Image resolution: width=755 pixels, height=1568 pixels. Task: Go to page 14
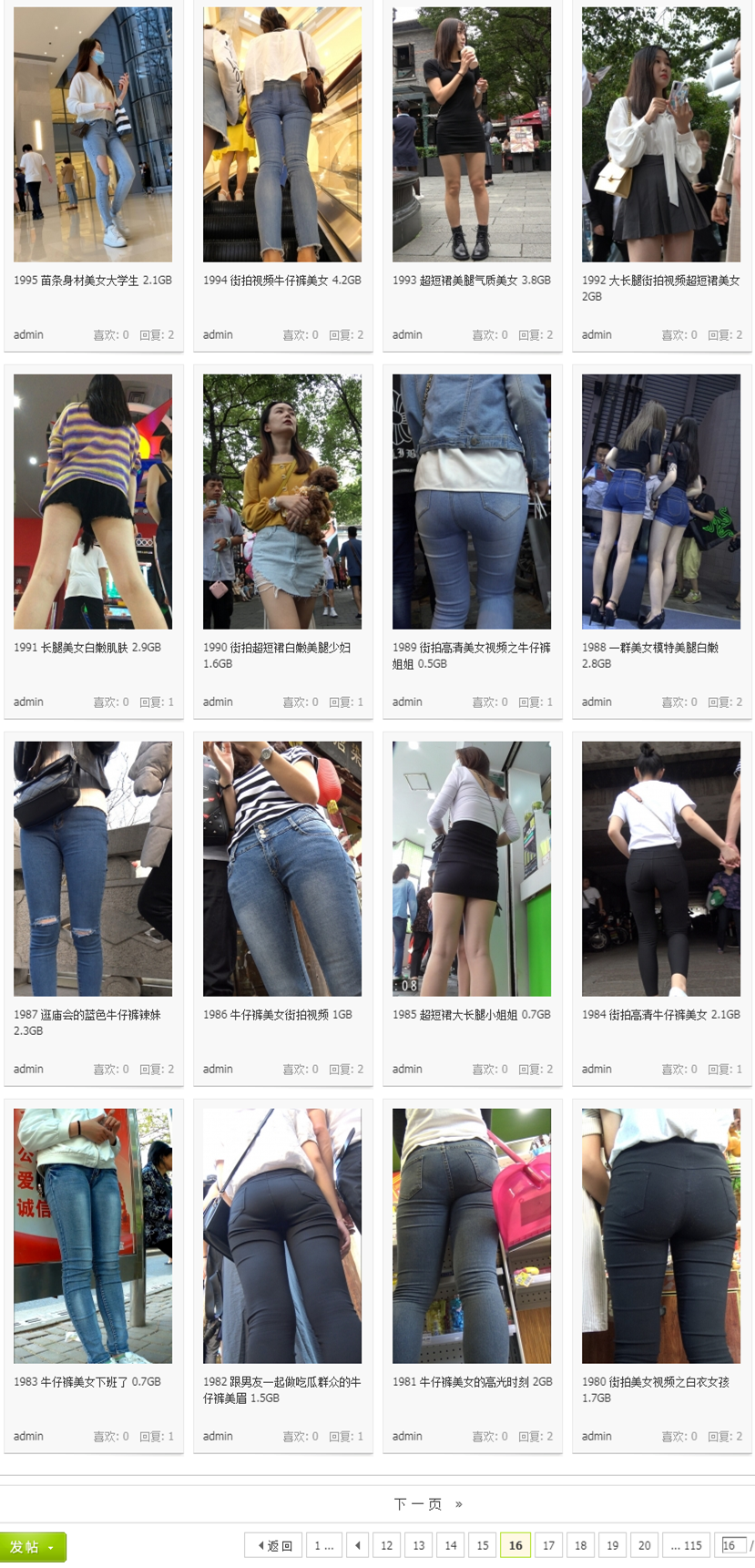pos(451,1545)
